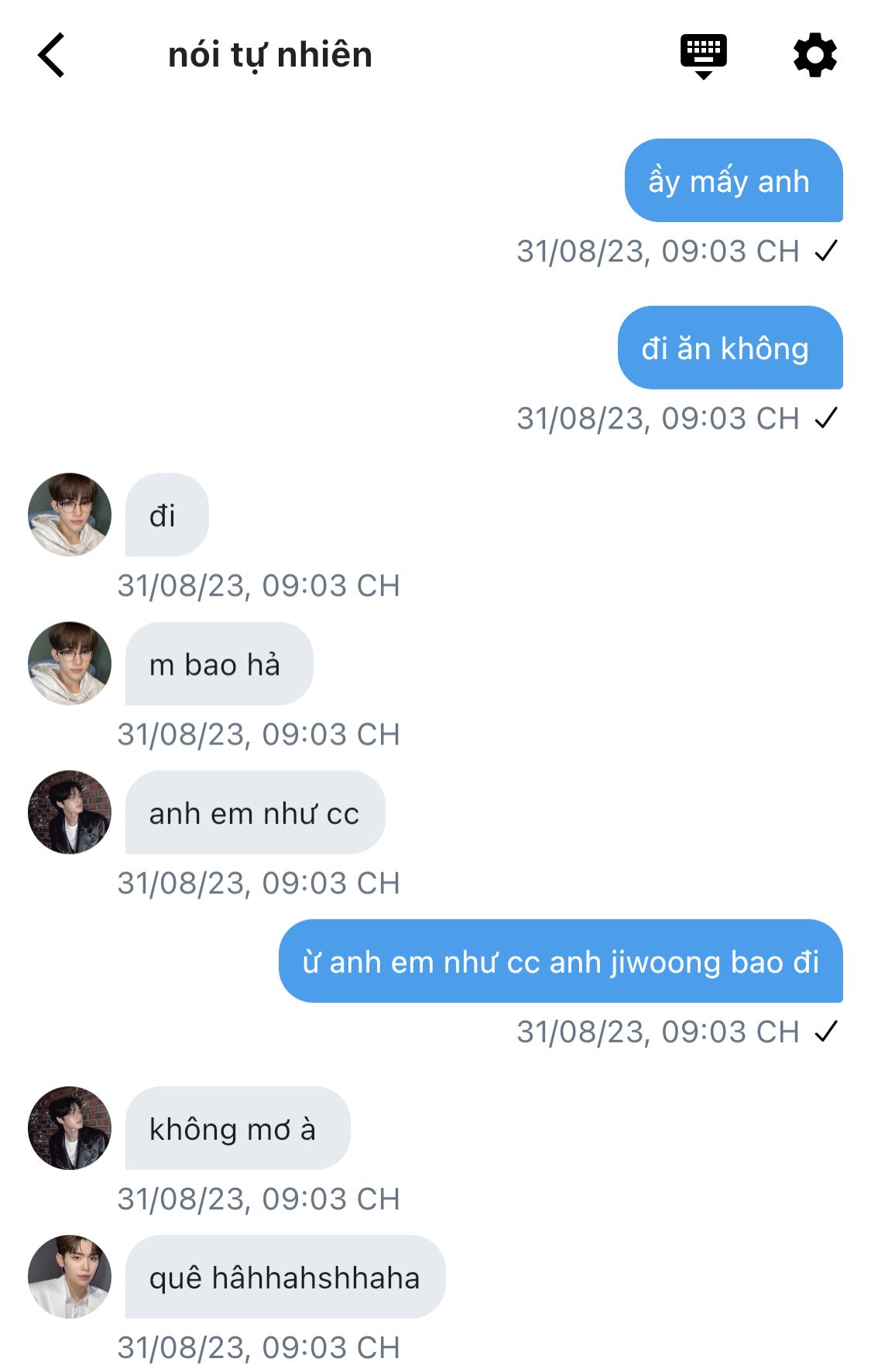Open chat settings via the gear icon
Screen dimensions: 871x1372
coord(814,55)
